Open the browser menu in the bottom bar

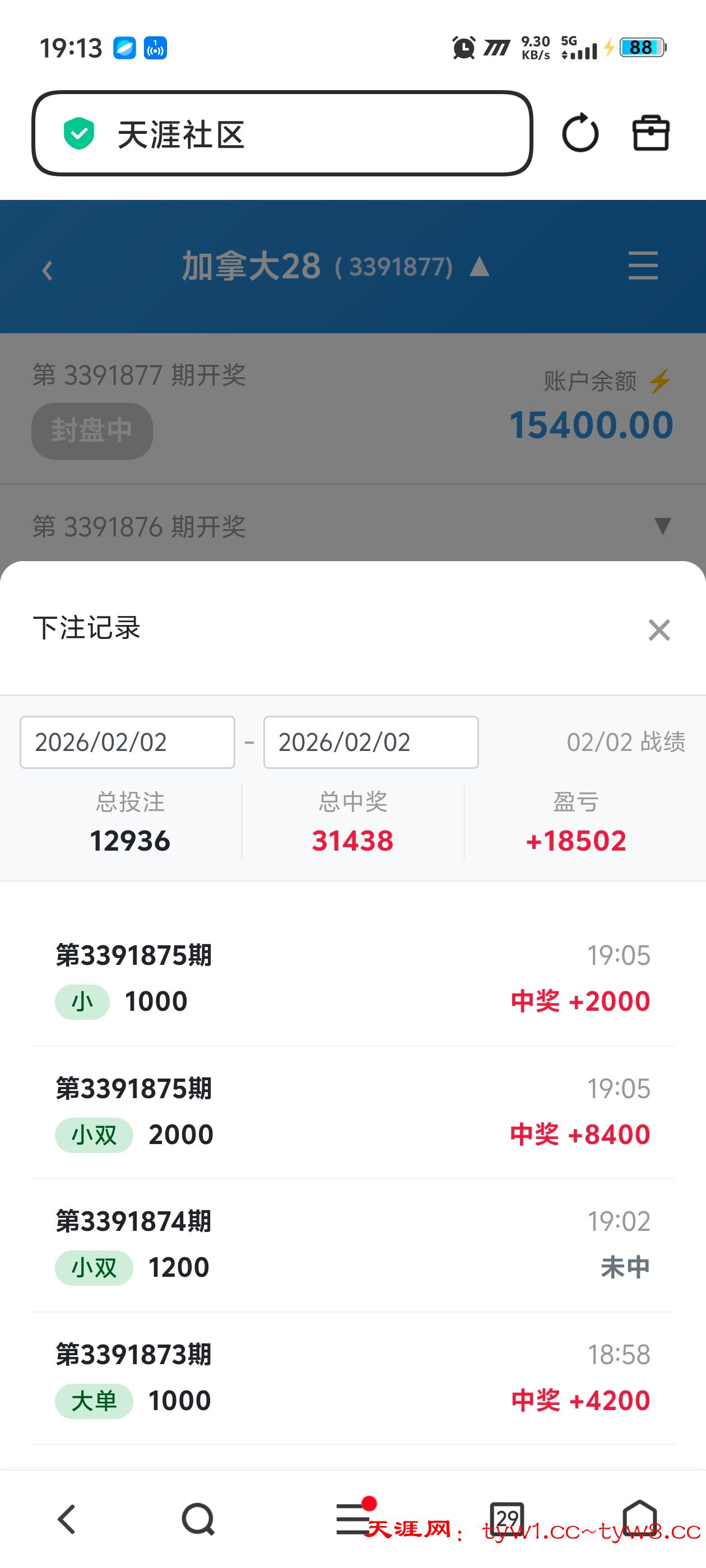[354, 1518]
